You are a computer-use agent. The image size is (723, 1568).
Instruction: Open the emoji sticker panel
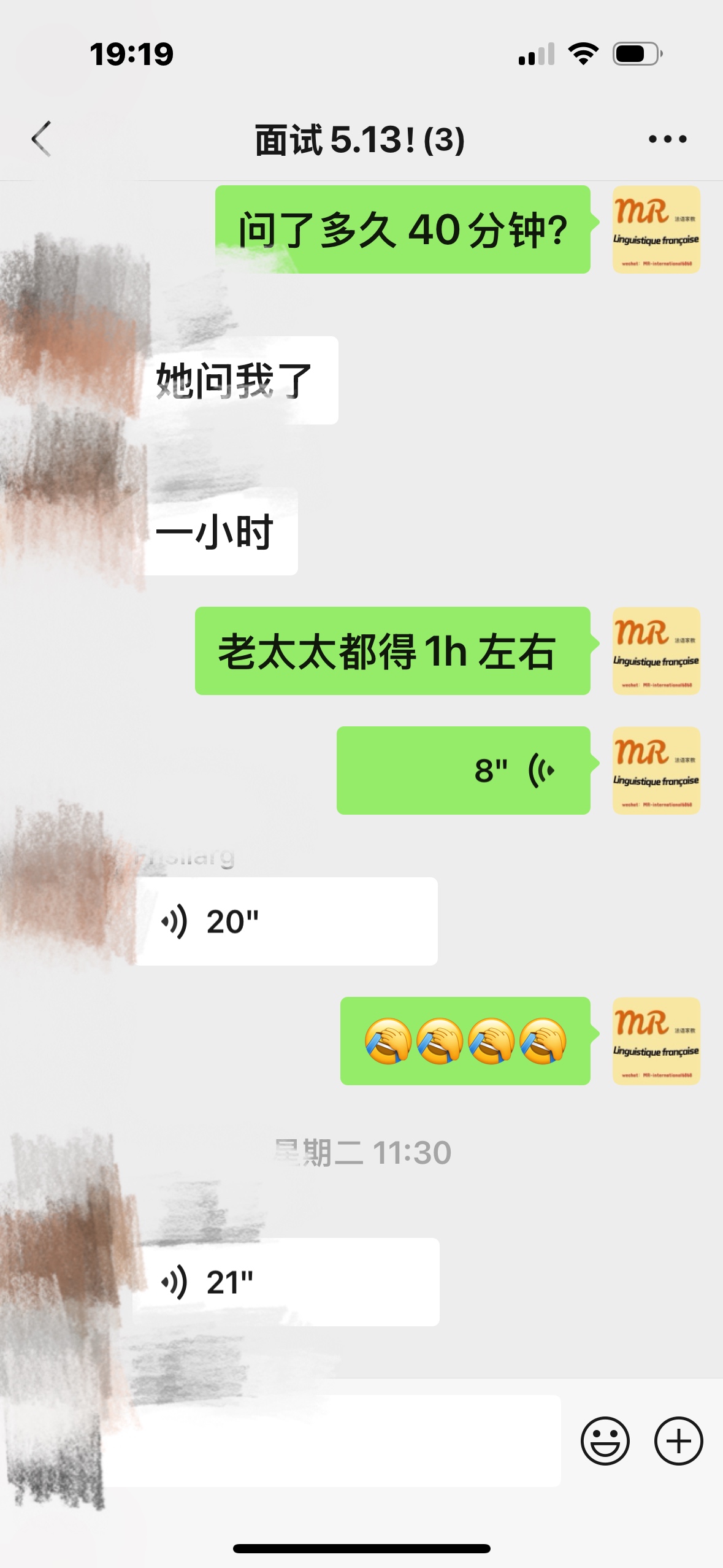(x=605, y=1441)
